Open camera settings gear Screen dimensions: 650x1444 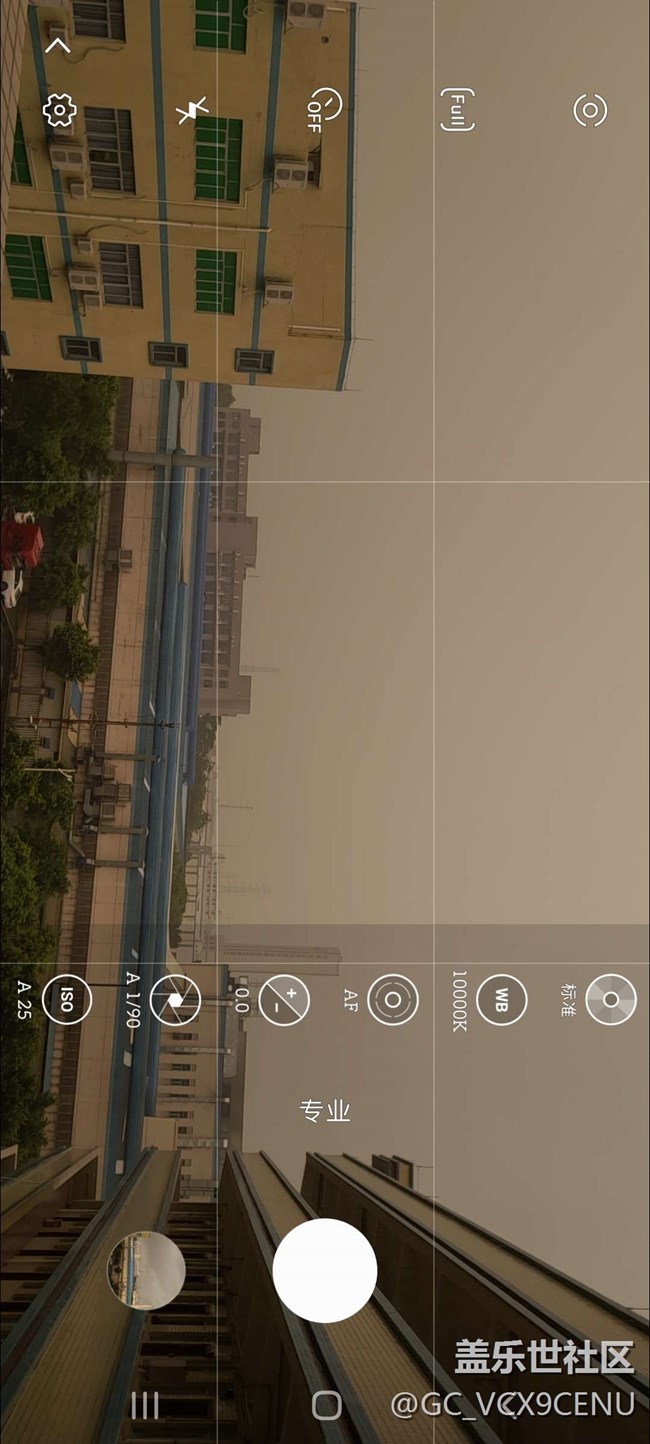click(x=60, y=110)
